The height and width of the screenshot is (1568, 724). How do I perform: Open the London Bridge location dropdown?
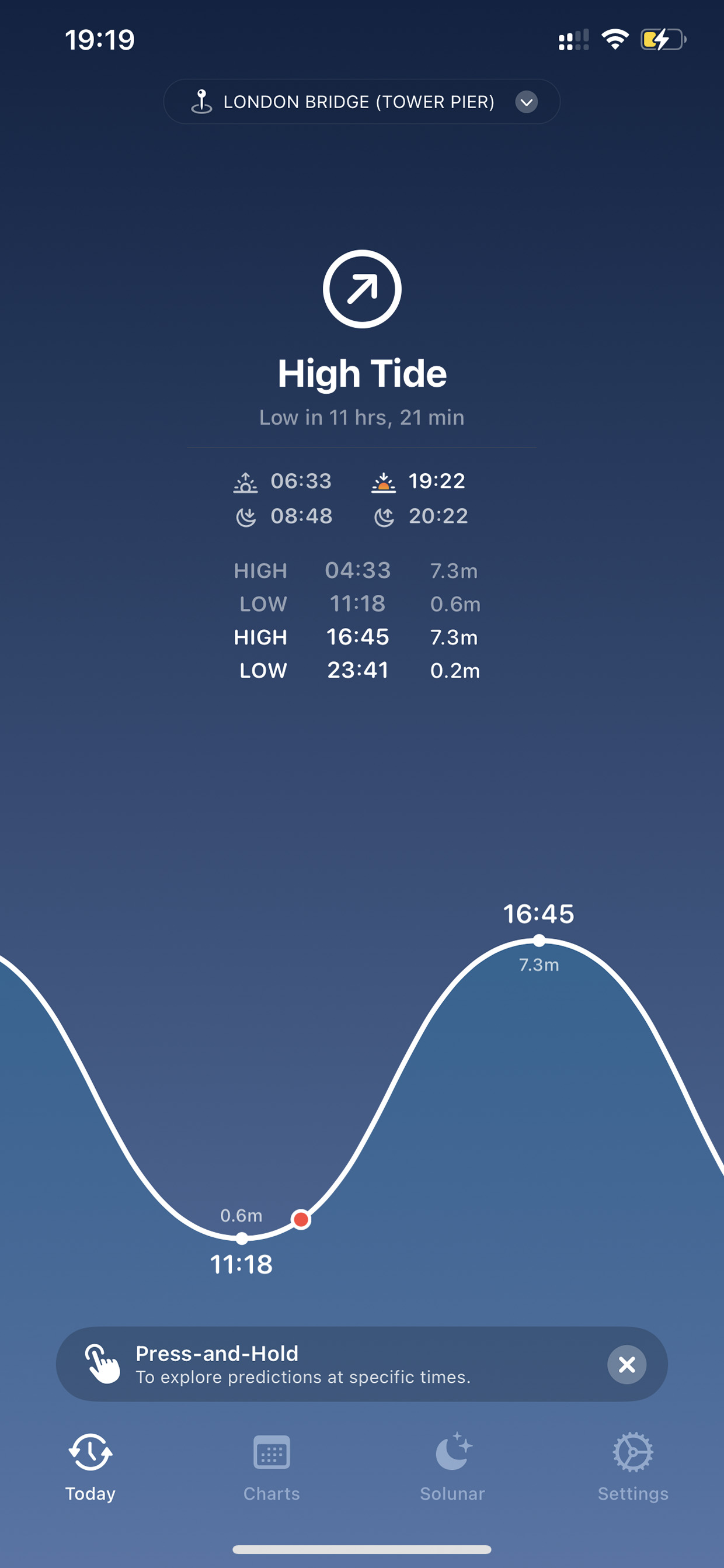361,102
